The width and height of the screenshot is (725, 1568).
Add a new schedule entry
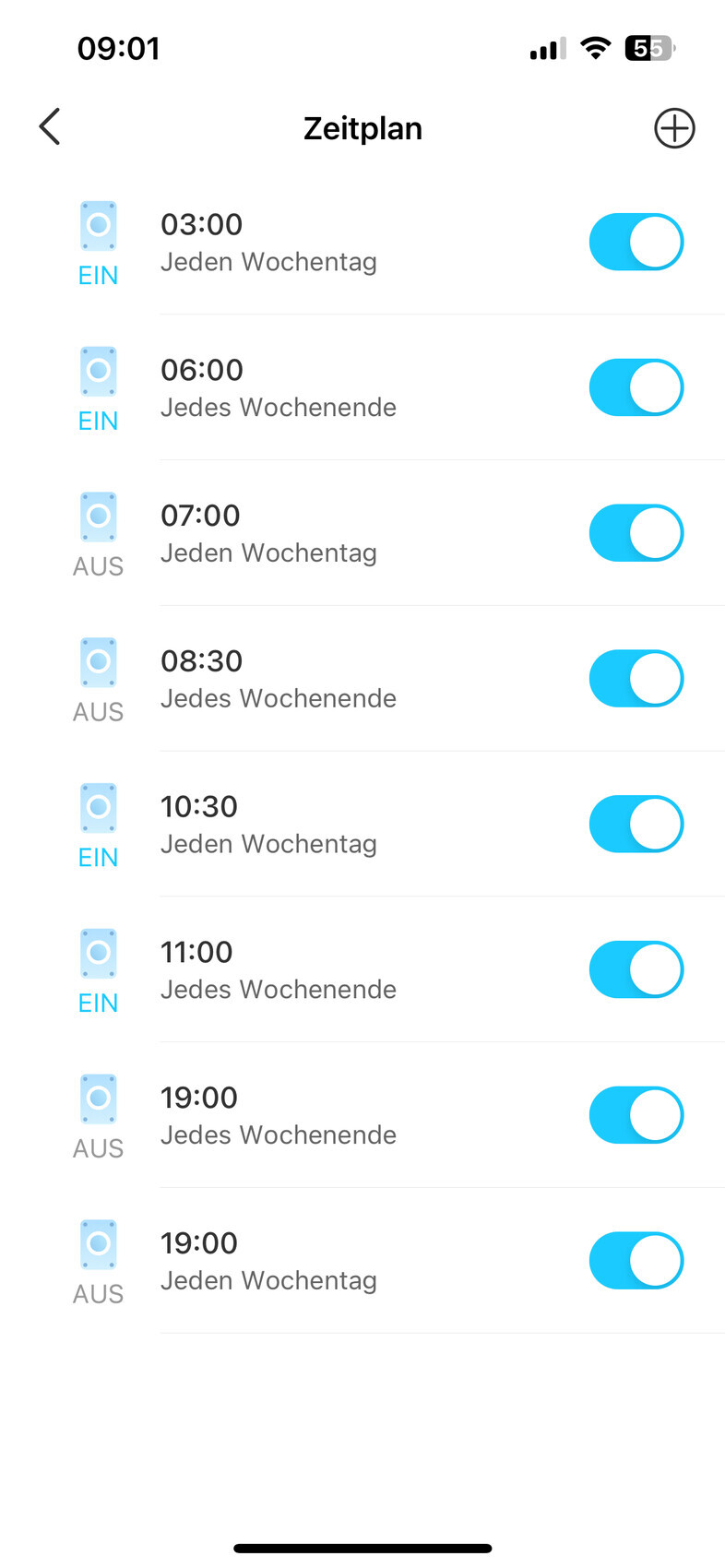(x=674, y=128)
